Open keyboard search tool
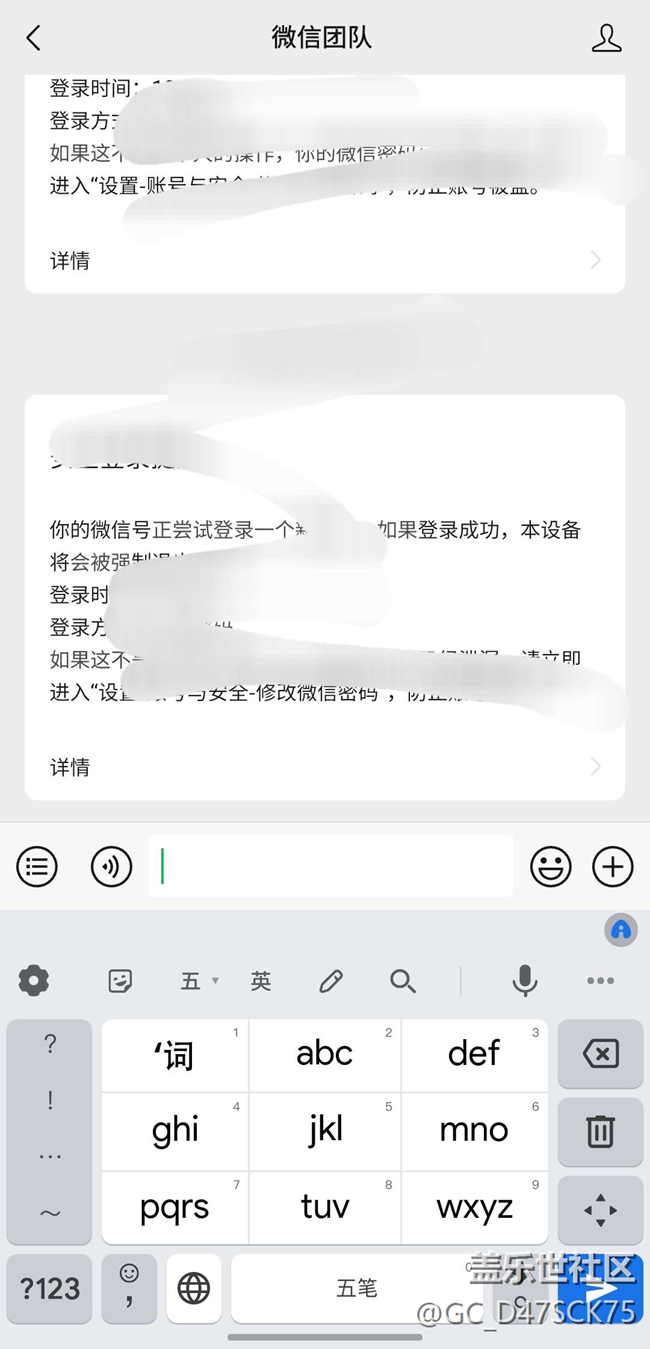Screen dimensions: 650x1349 tap(402, 981)
